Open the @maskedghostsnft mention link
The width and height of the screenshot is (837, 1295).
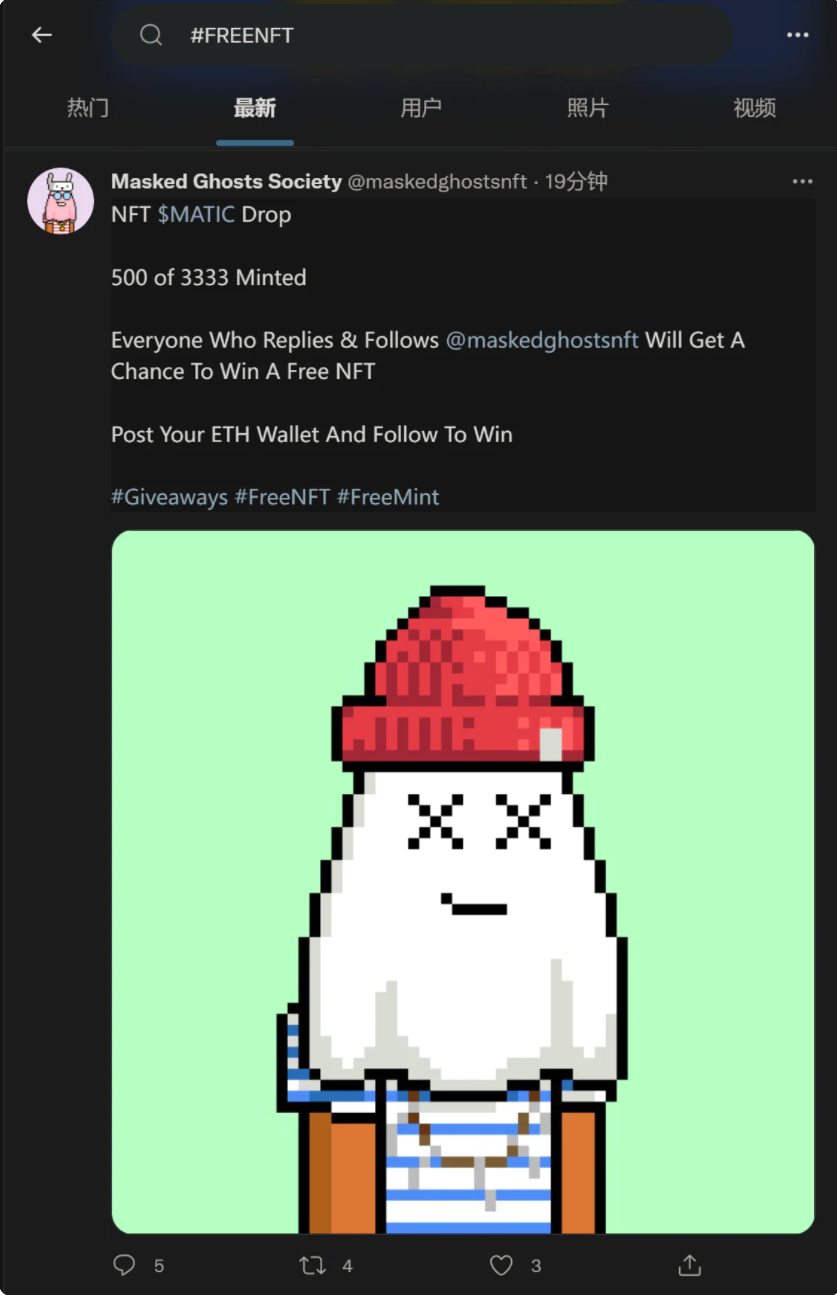(x=541, y=340)
